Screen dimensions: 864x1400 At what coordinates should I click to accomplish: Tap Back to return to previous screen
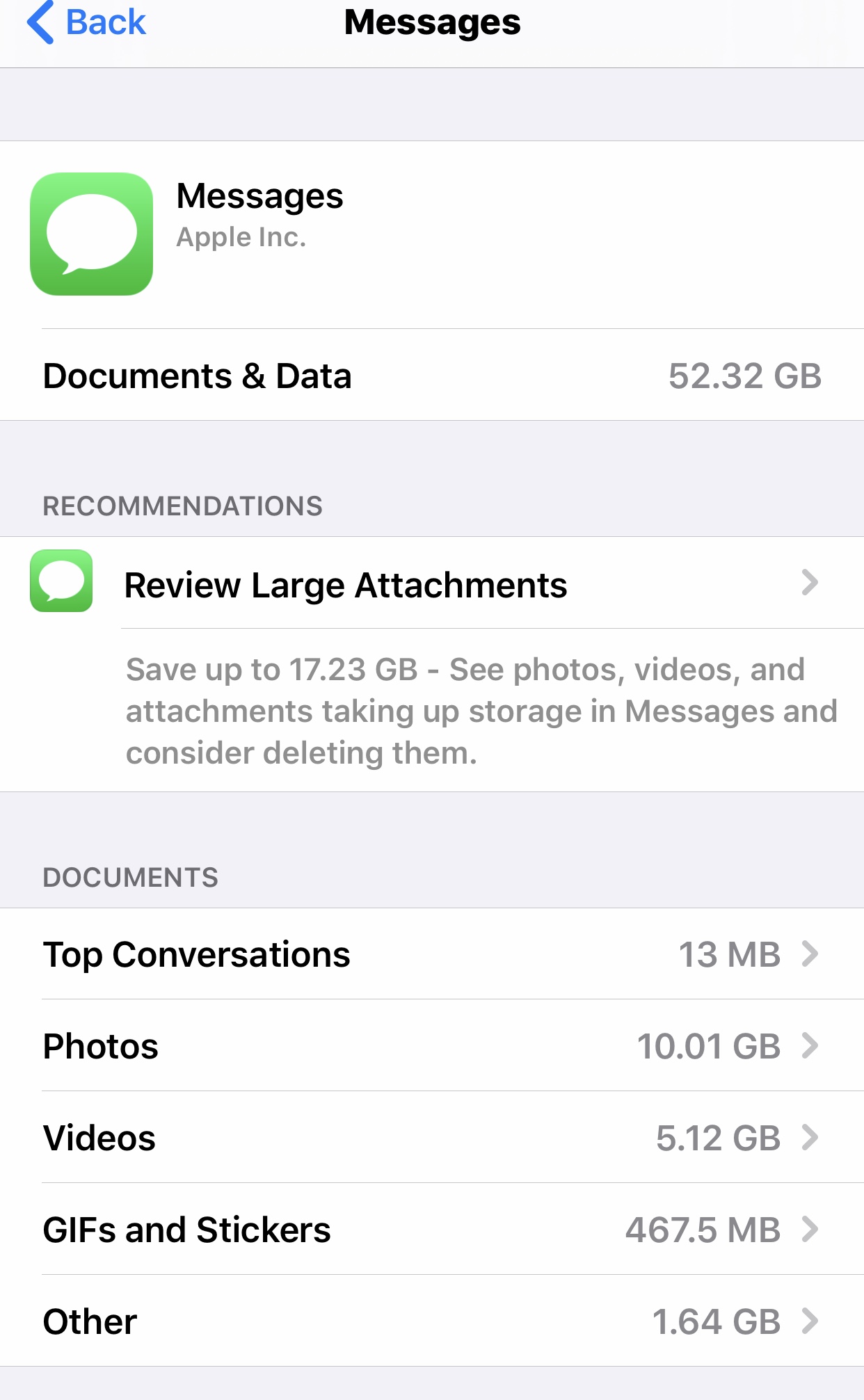(83, 22)
